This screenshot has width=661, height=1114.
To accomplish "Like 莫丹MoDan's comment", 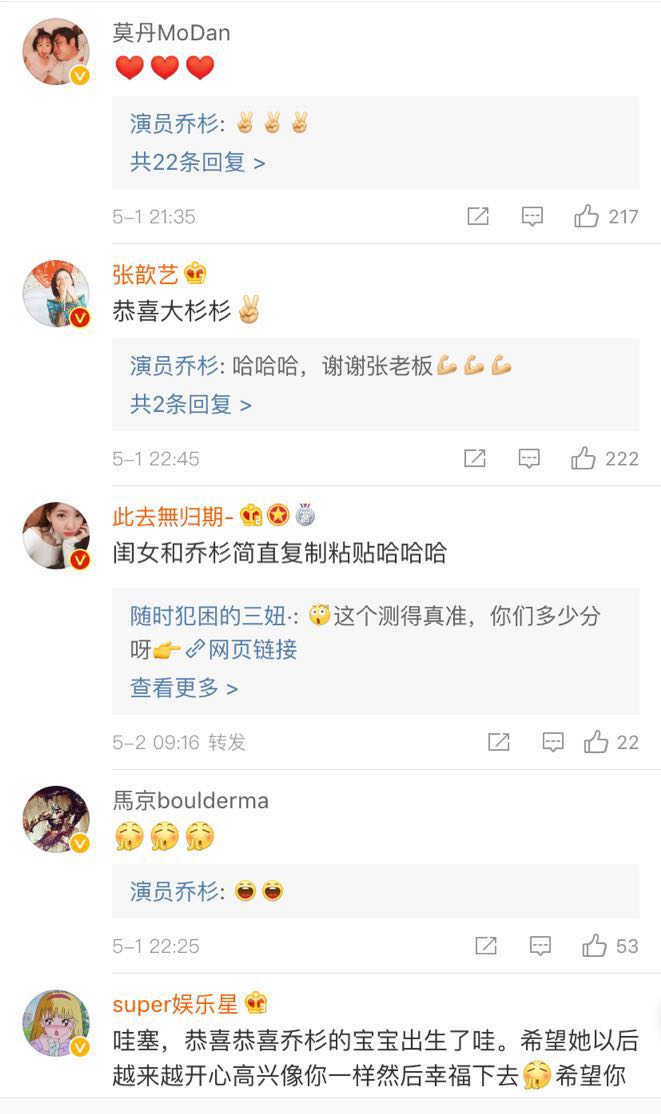I will (x=587, y=216).
